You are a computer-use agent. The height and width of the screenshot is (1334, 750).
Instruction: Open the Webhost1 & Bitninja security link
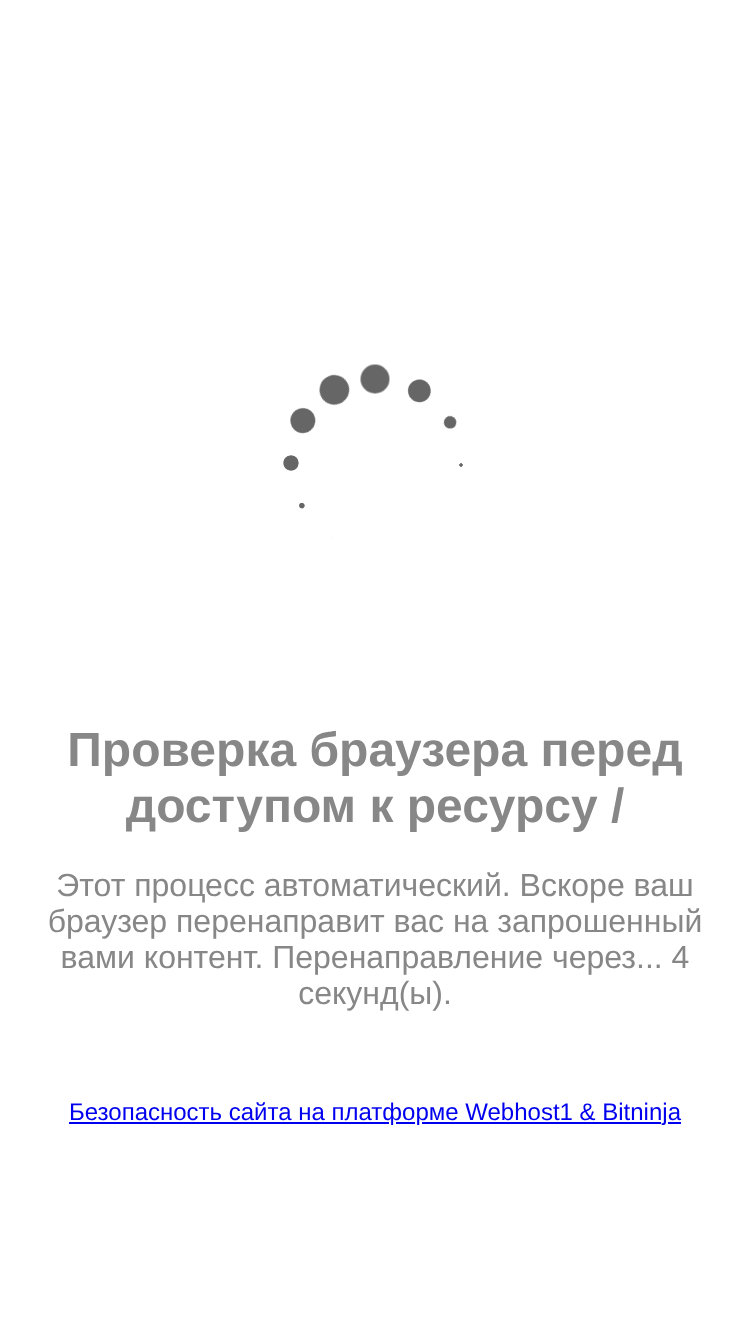coord(375,1112)
